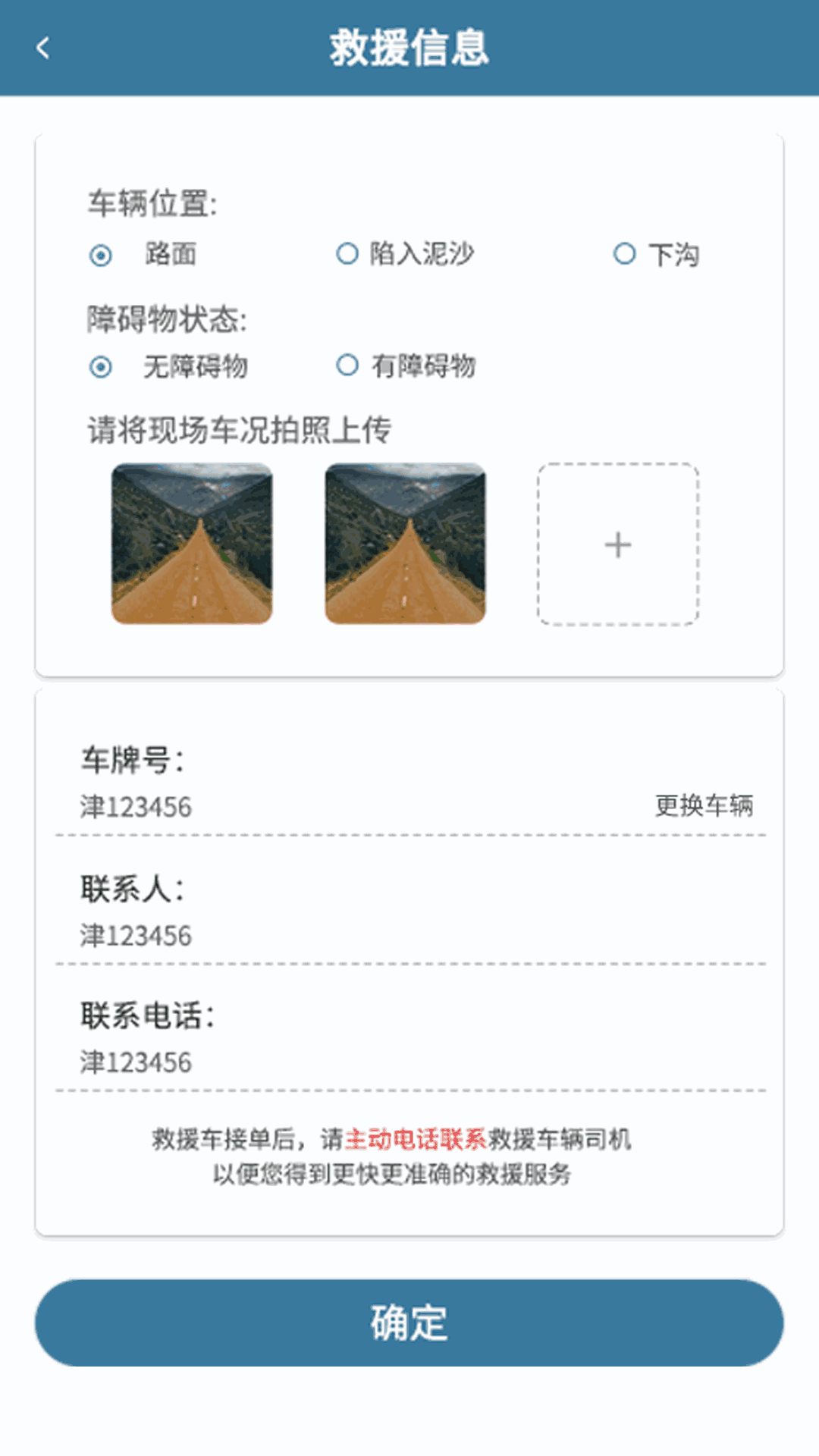This screenshot has width=819, height=1456.
Task: Open the second uploaded road photo
Action: tap(405, 544)
